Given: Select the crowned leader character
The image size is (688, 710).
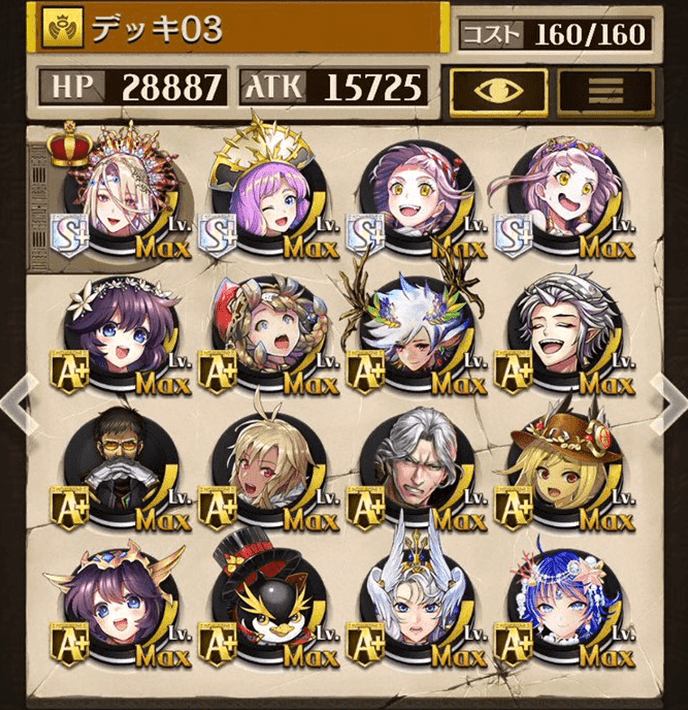Looking at the screenshot, I should point(122,200).
